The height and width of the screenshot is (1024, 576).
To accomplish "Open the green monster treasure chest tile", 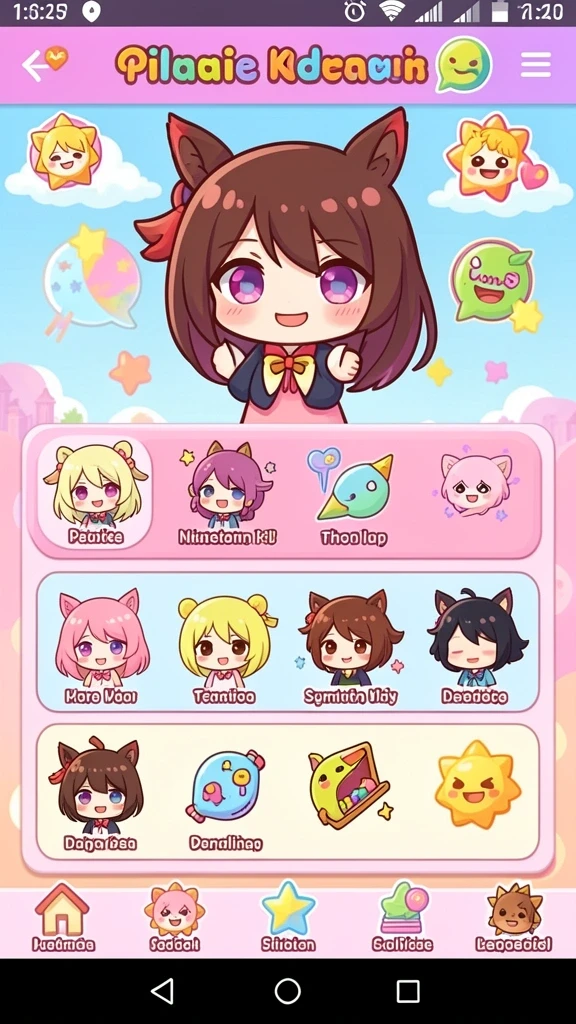I will pos(349,785).
